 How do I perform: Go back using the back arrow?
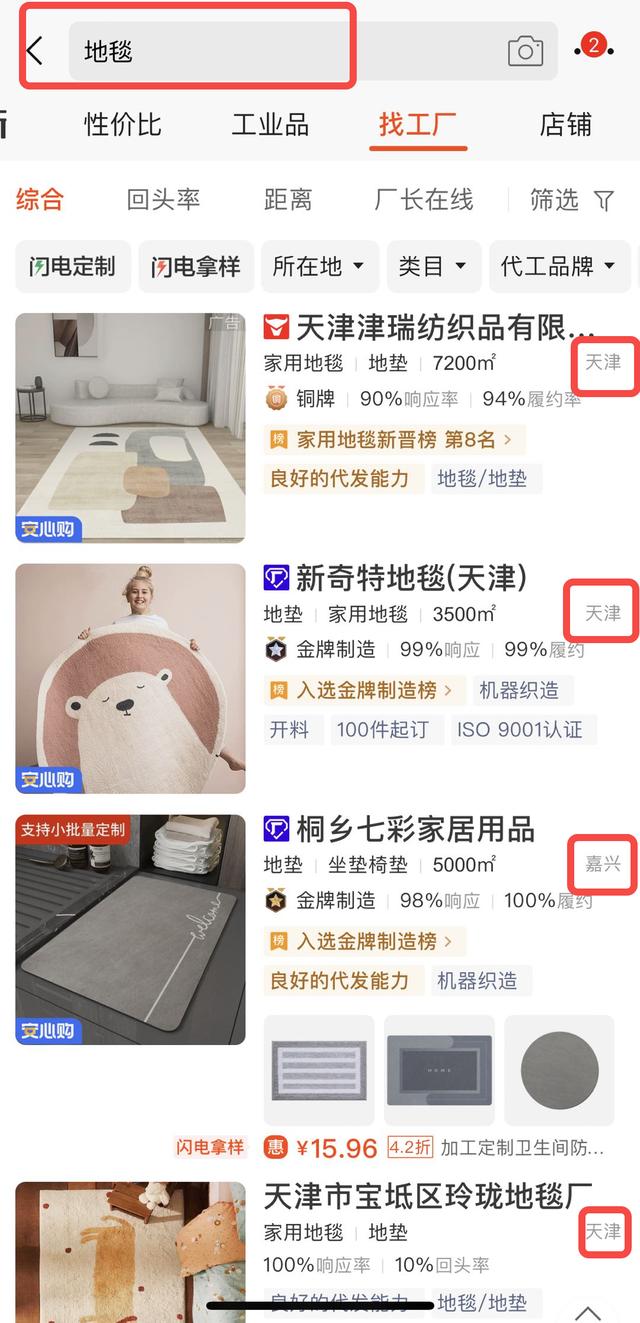click(x=35, y=51)
